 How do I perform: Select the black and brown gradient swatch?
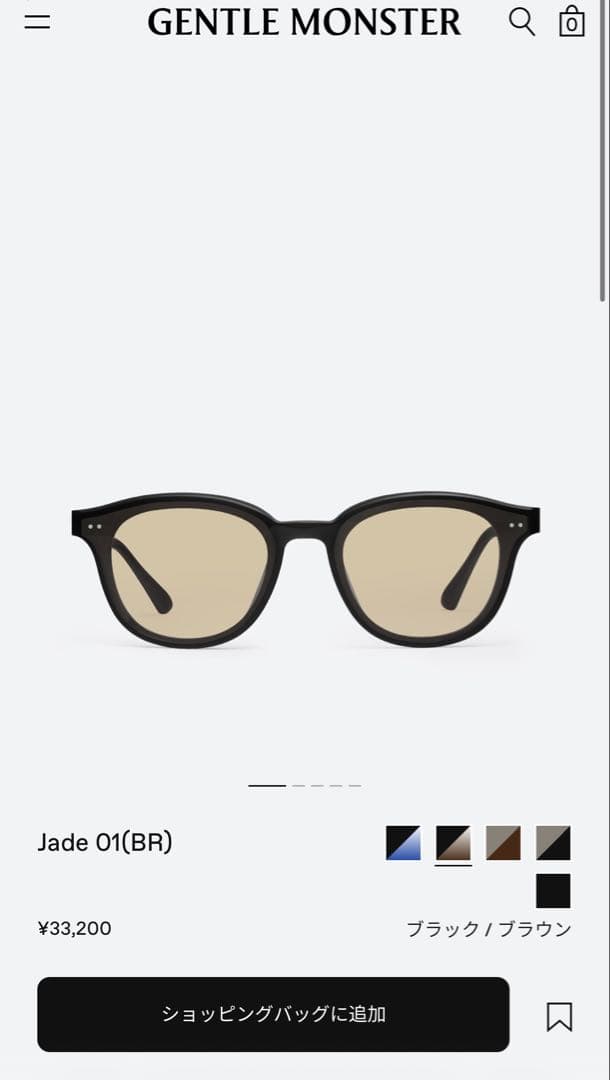coord(453,843)
